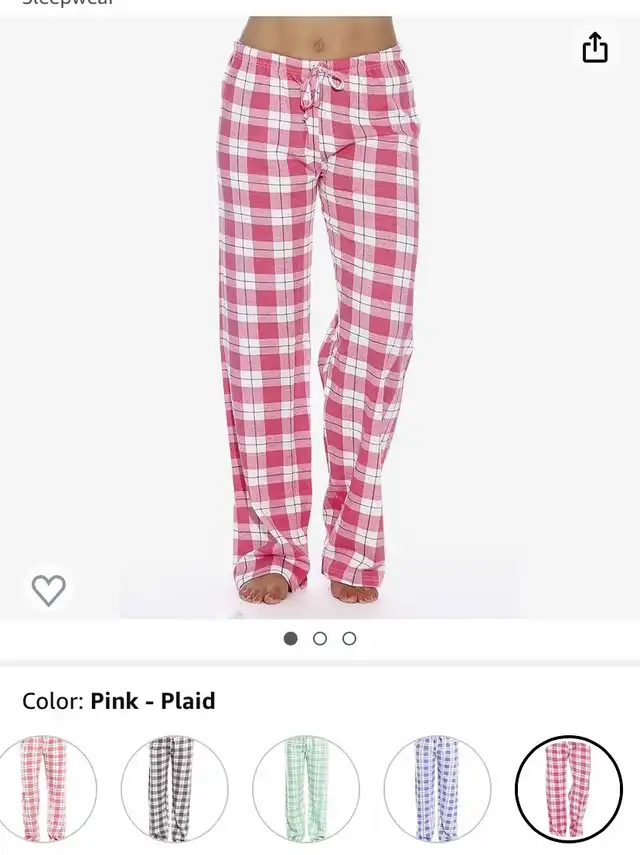Viewport: 640px width, 855px height.
Task: Tap the currently selected Pink - Plaid swatch
Action: pos(568,789)
